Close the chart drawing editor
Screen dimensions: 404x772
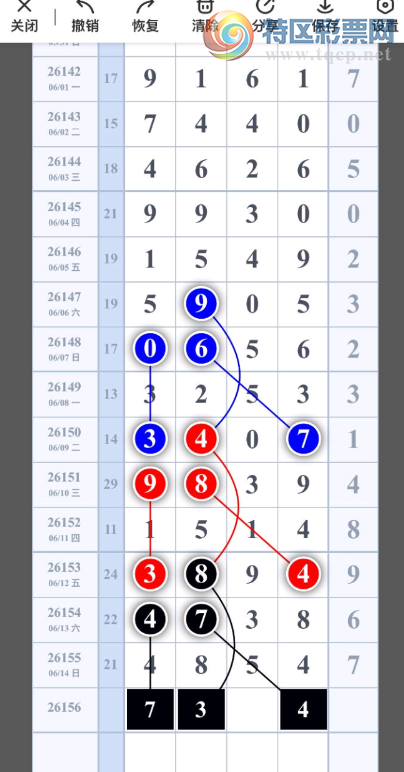pyautogui.click(x=24, y=16)
